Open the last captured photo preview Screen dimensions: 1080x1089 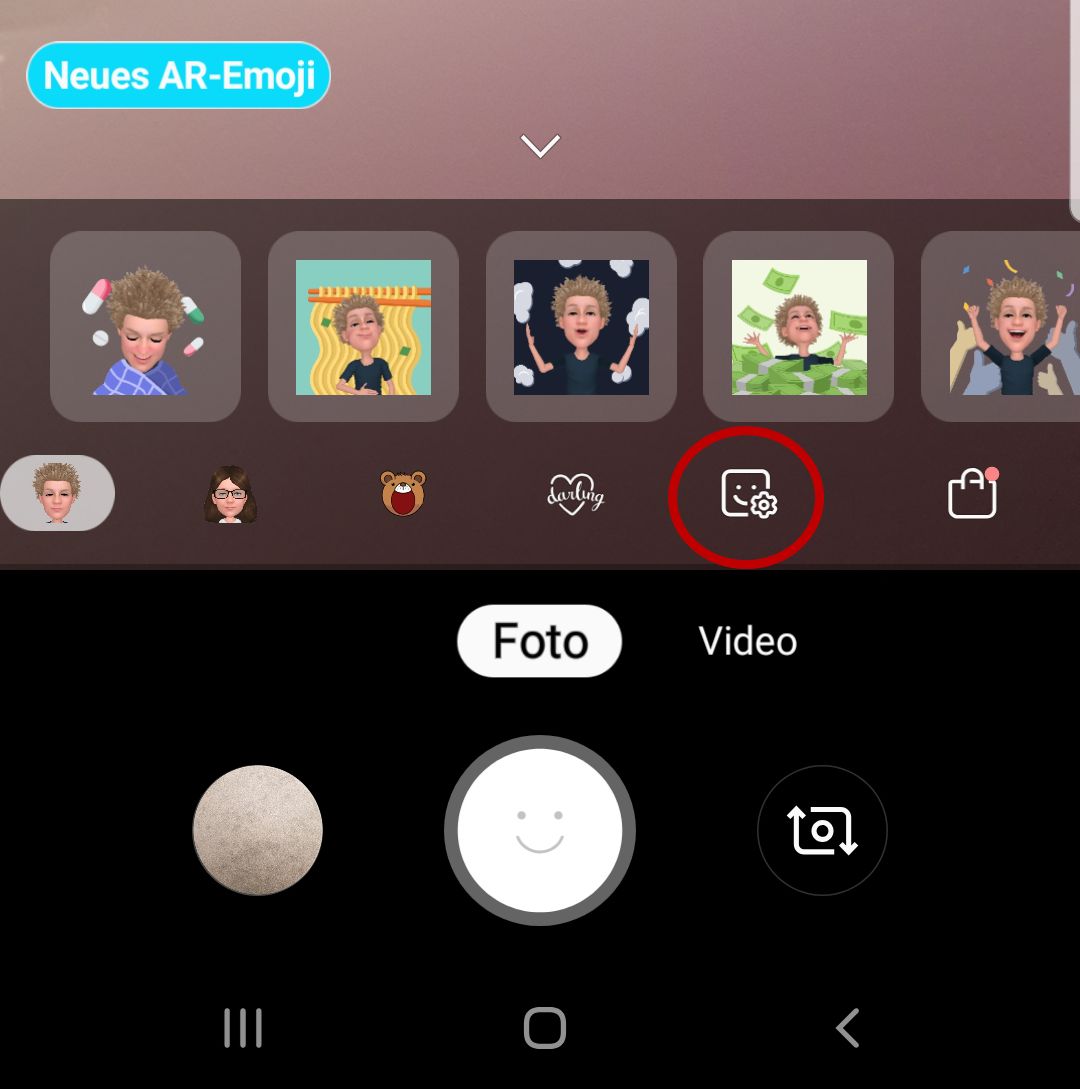tap(258, 830)
